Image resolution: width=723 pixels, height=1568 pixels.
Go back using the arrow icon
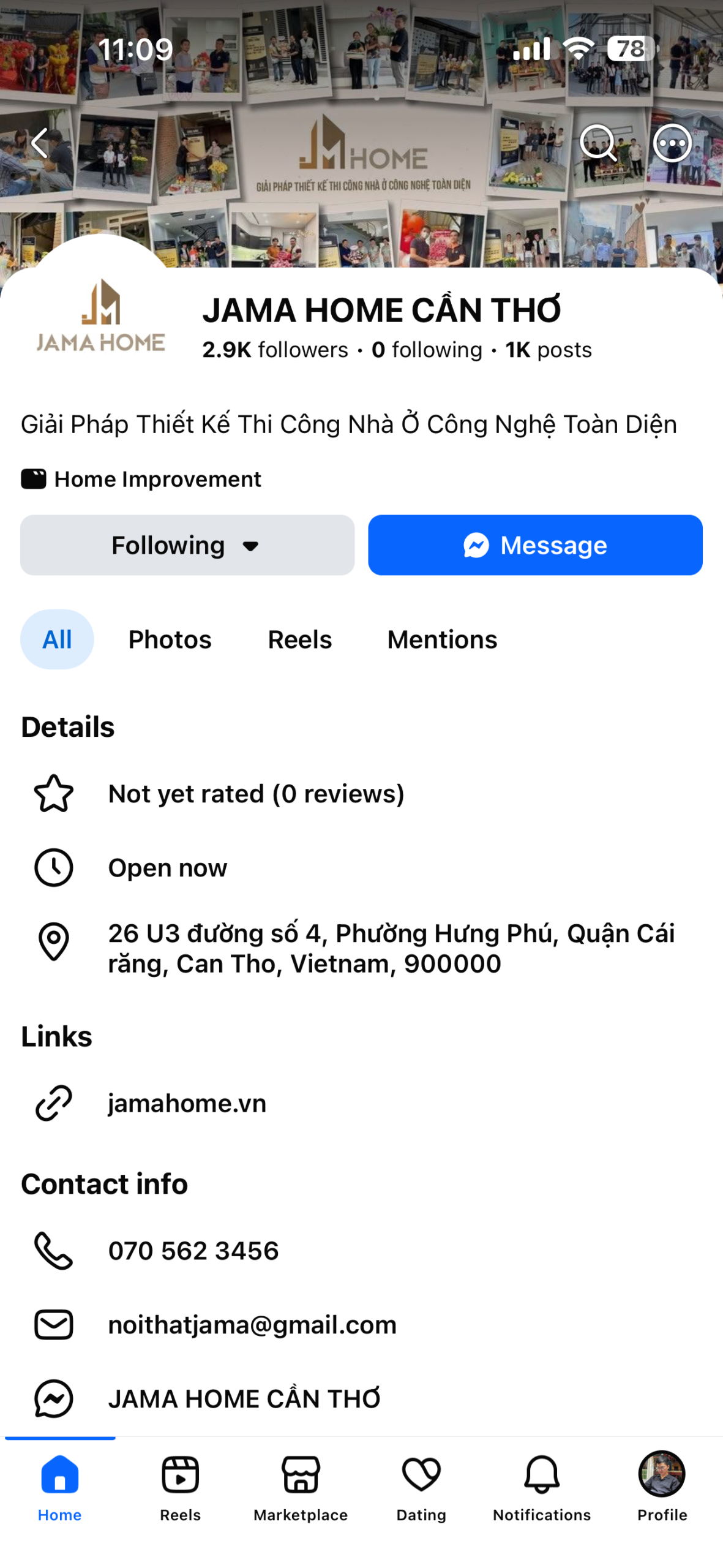(x=40, y=143)
